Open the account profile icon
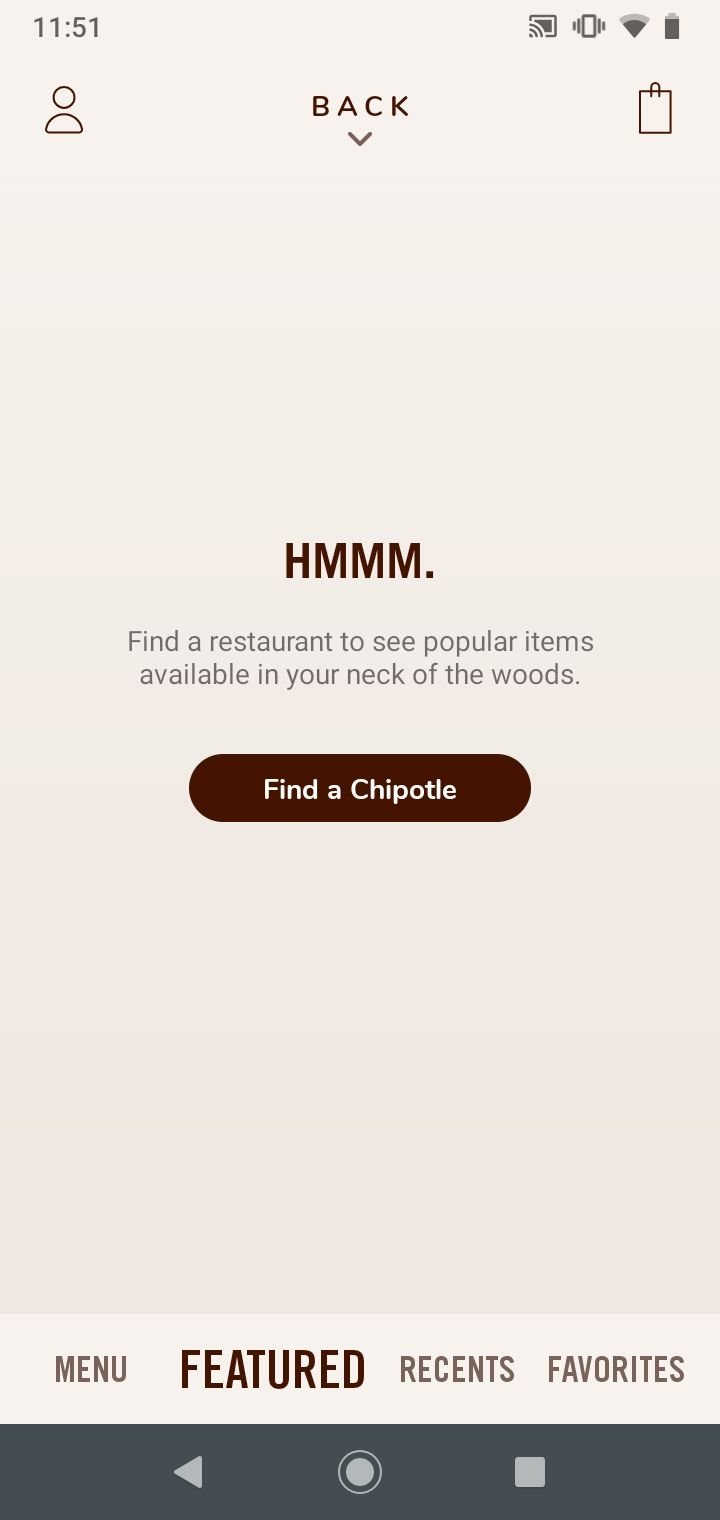Viewport: 720px width, 1520px height. 64,110
